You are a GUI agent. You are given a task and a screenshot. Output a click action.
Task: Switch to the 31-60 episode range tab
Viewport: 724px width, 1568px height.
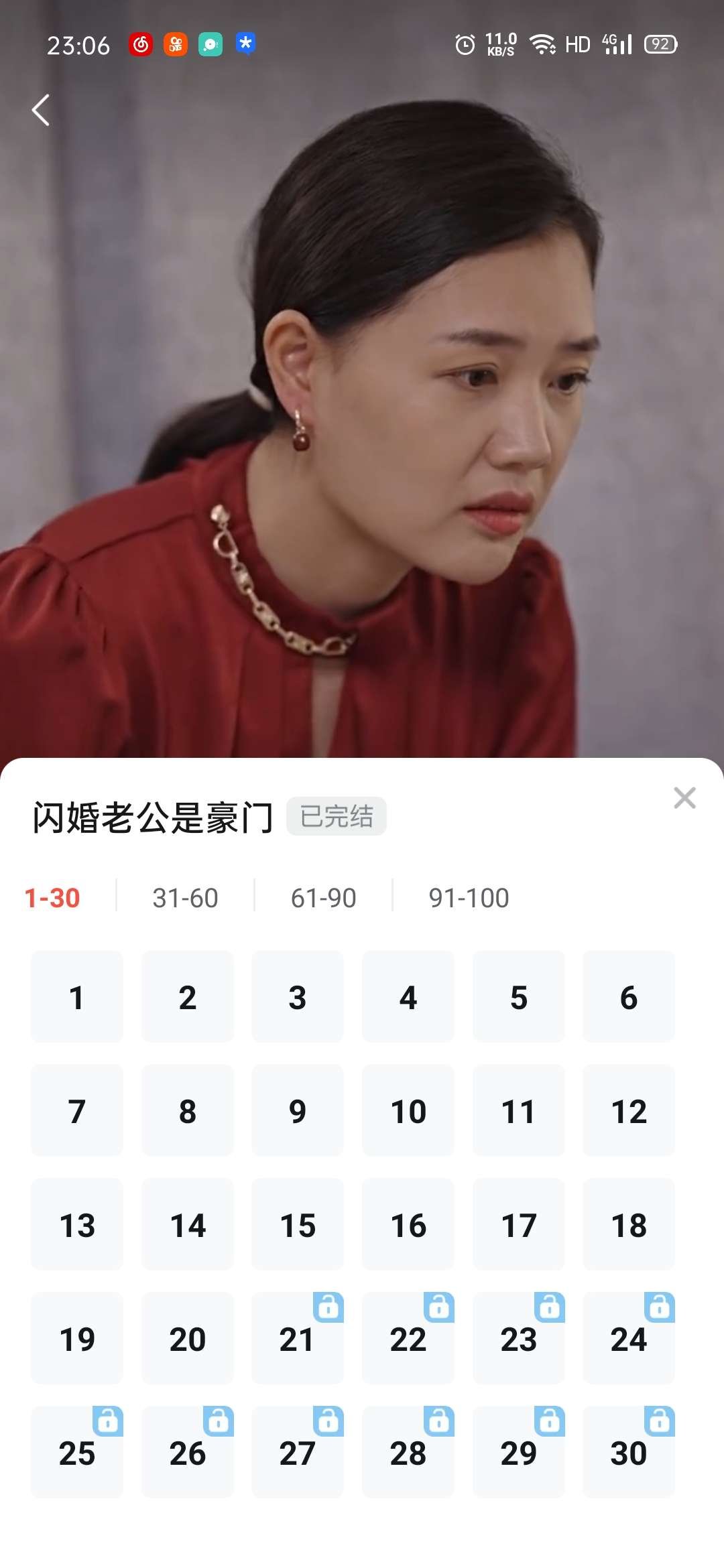coord(186,898)
